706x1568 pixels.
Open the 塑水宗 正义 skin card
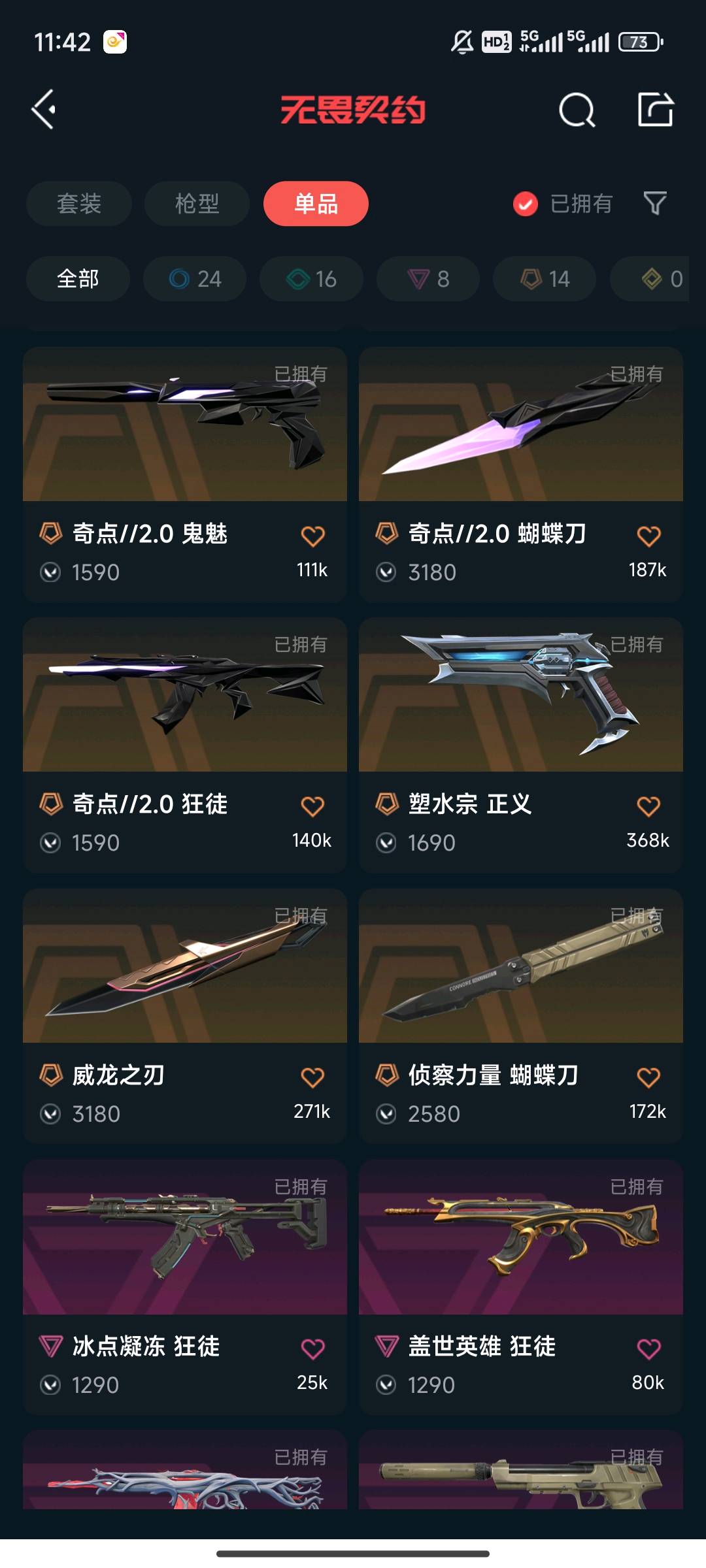(521, 745)
